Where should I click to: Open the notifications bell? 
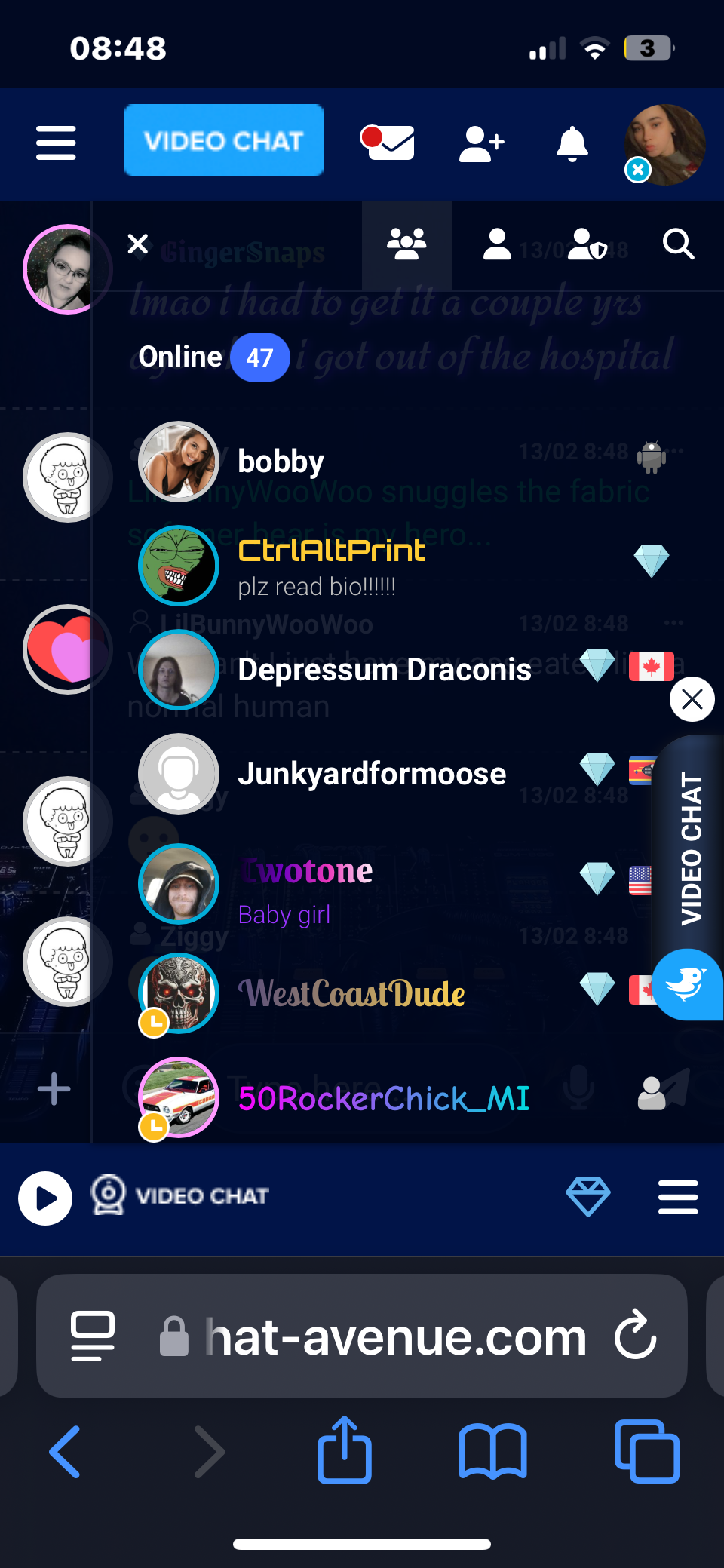[x=572, y=143]
